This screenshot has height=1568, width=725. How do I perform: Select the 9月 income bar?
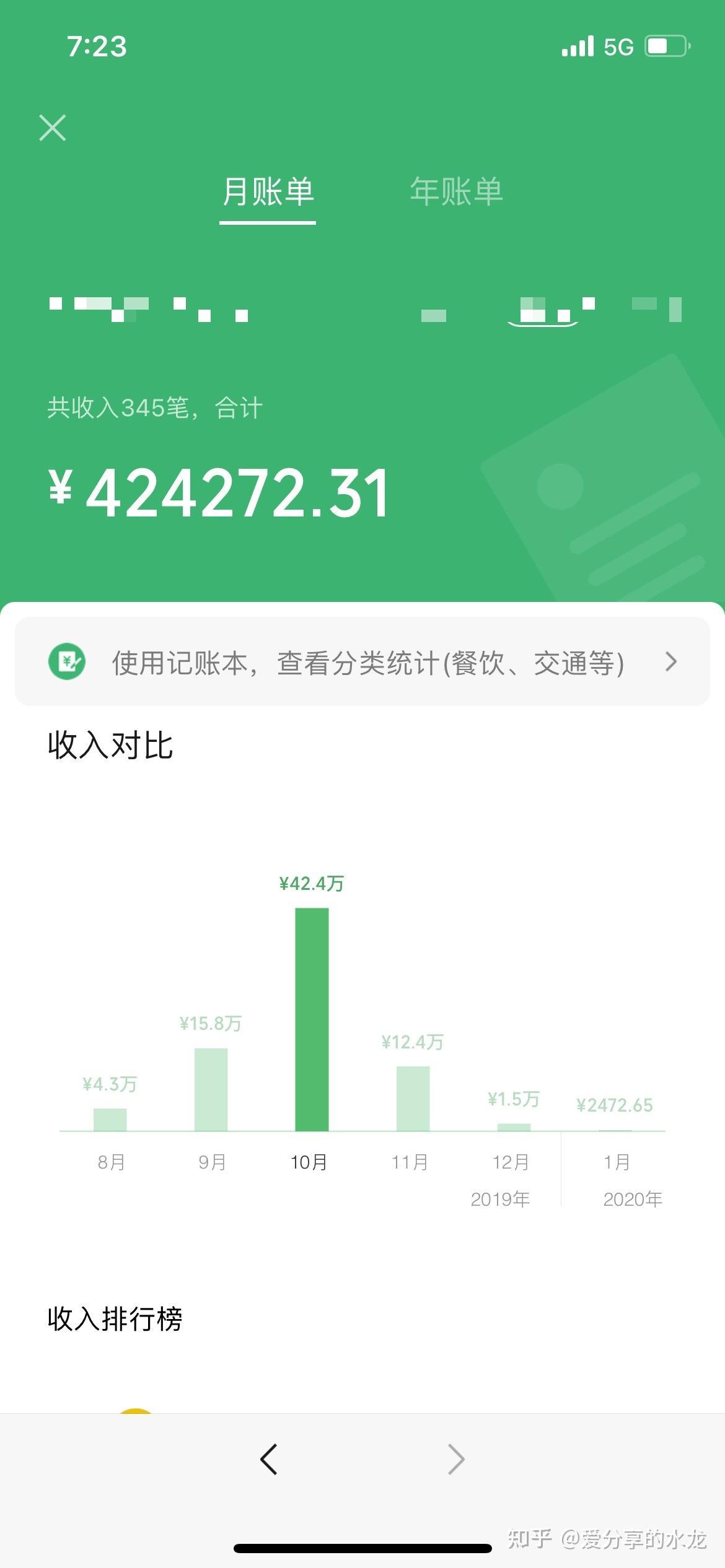coord(211,1090)
